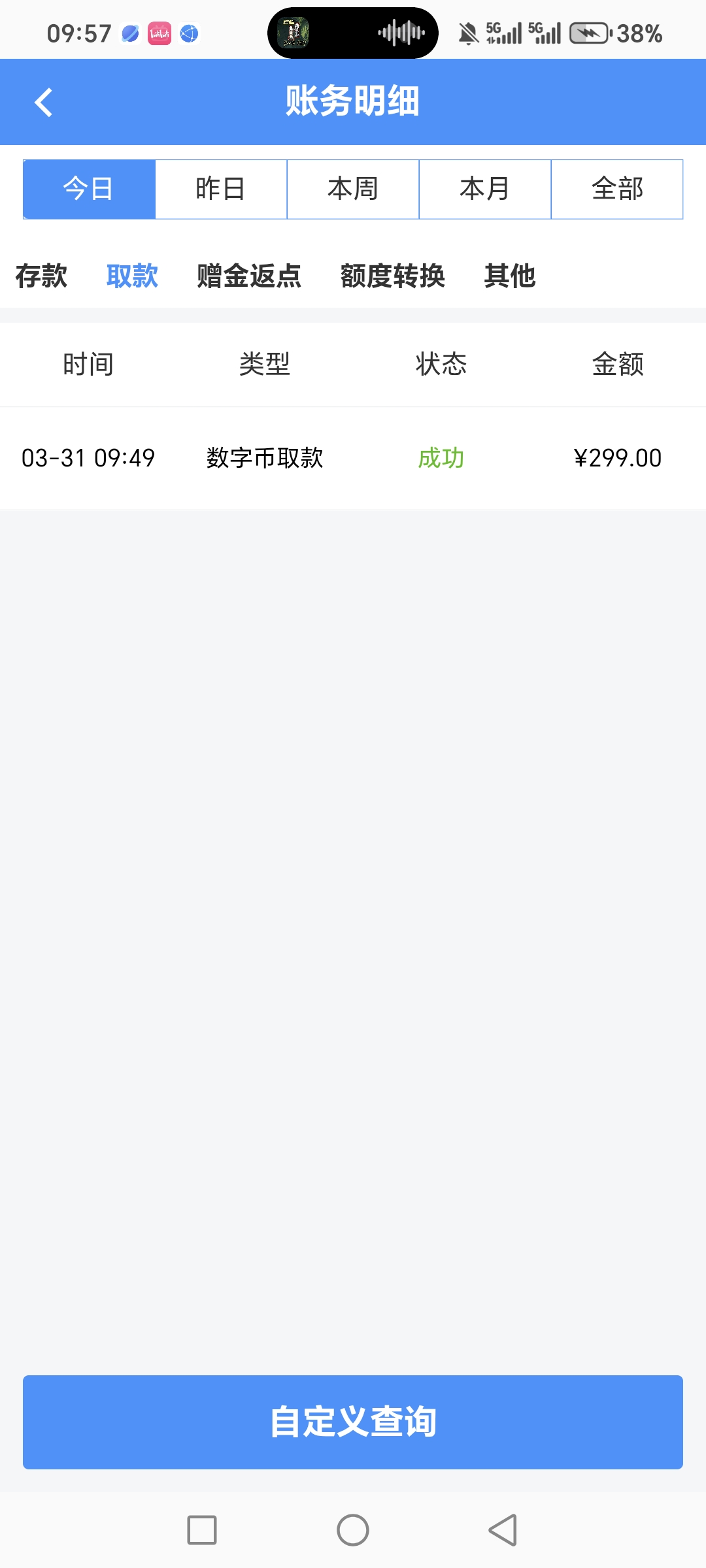Switch to the 昨日 tab
The width and height of the screenshot is (706, 1568).
pos(221,189)
